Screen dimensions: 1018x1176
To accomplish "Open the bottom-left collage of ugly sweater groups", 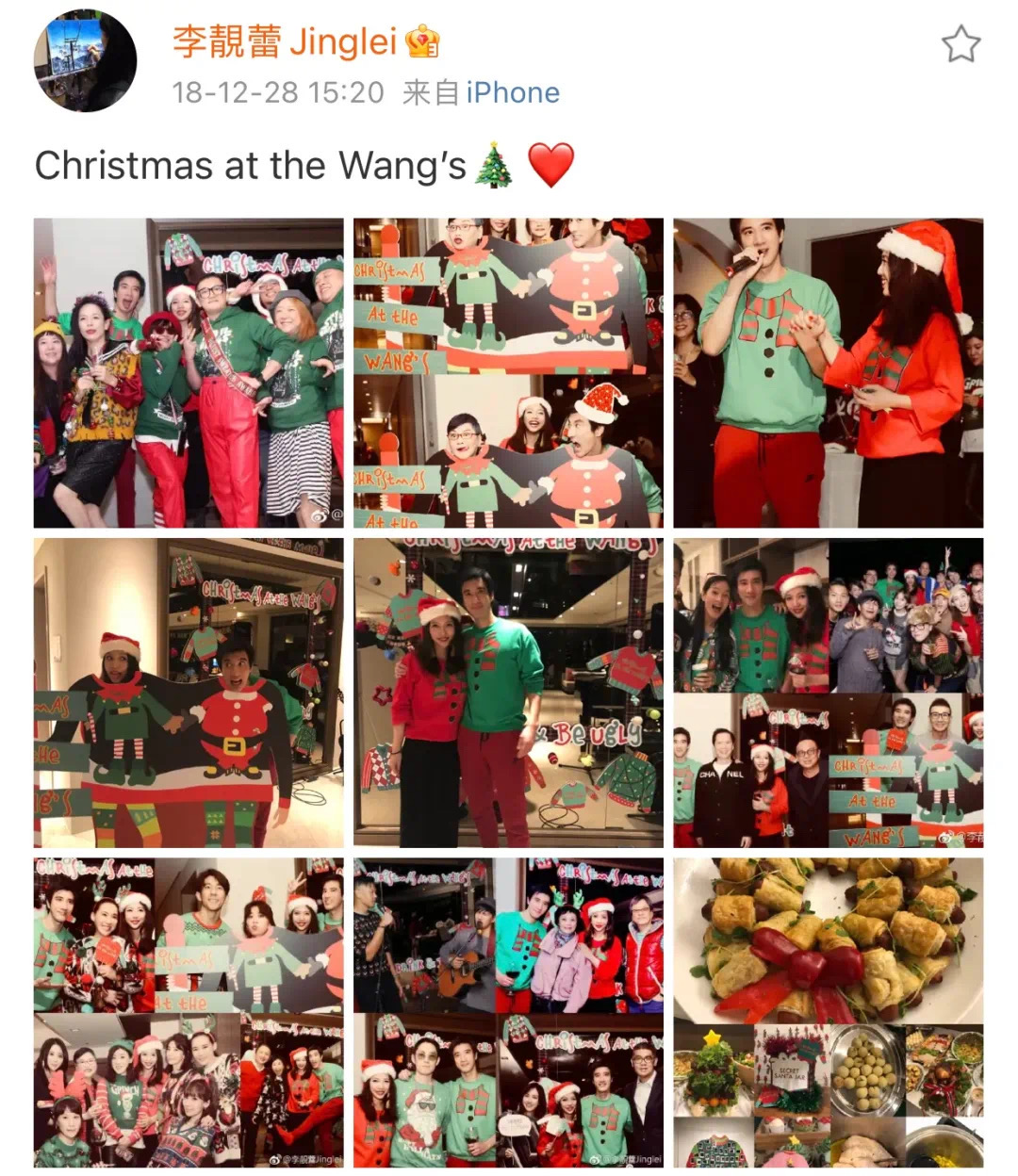I will point(189,1012).
